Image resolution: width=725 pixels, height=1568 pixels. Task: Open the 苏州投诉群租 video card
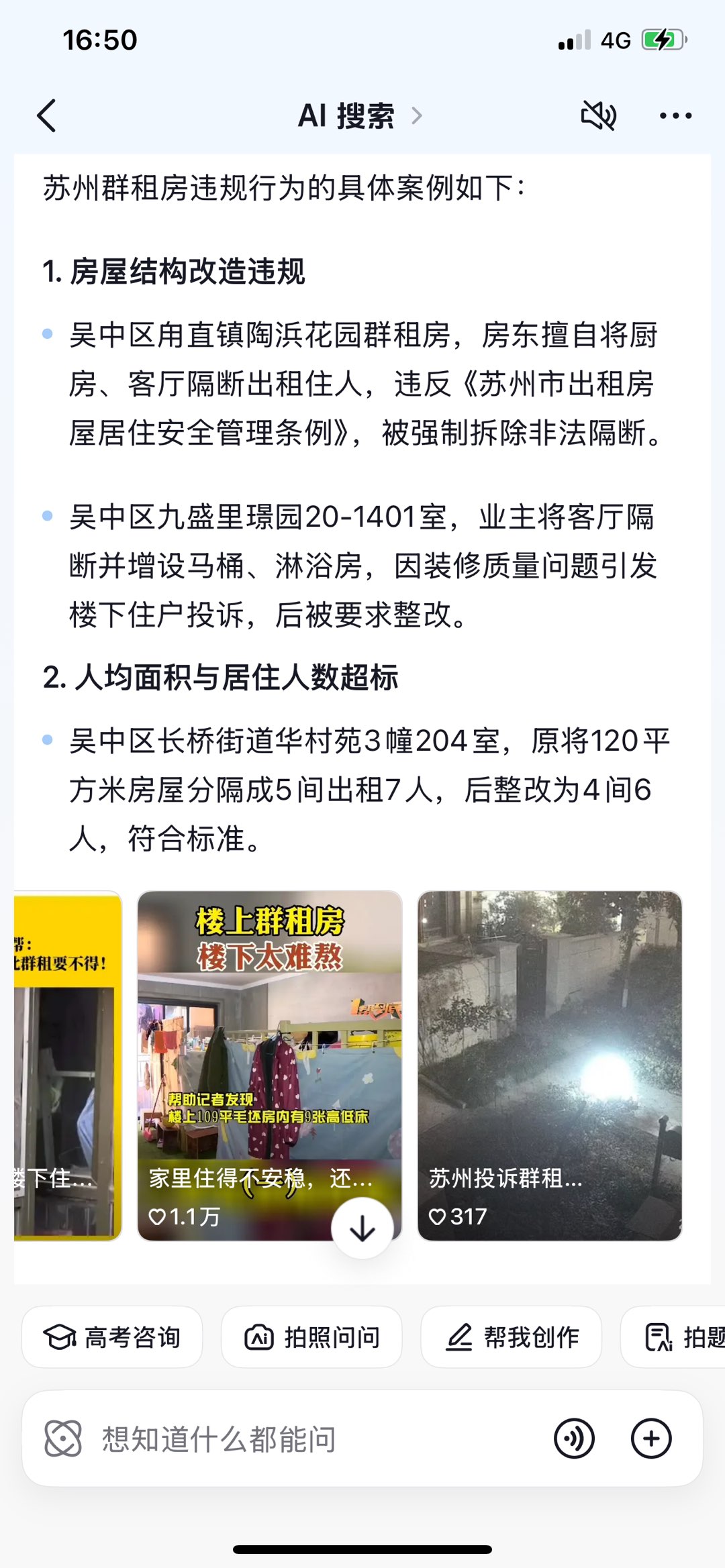549,1065
